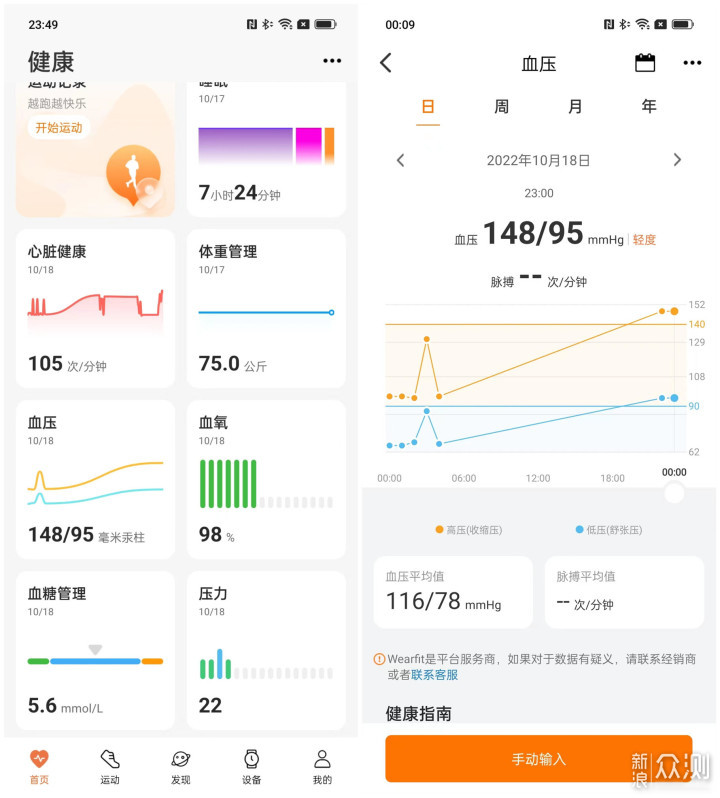Open the 血氧 card
720x798 pixels.
[x=265, y=479]
